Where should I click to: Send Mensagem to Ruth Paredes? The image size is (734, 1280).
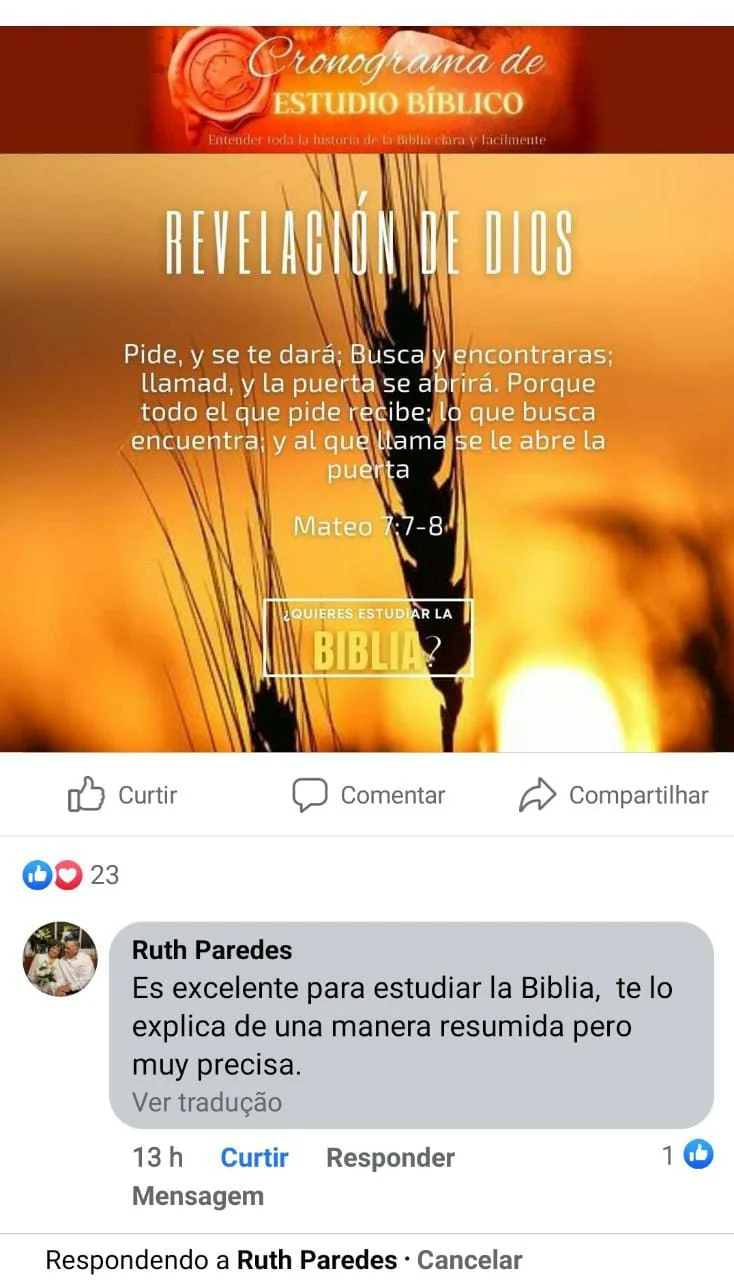(x=198, y=1196)
